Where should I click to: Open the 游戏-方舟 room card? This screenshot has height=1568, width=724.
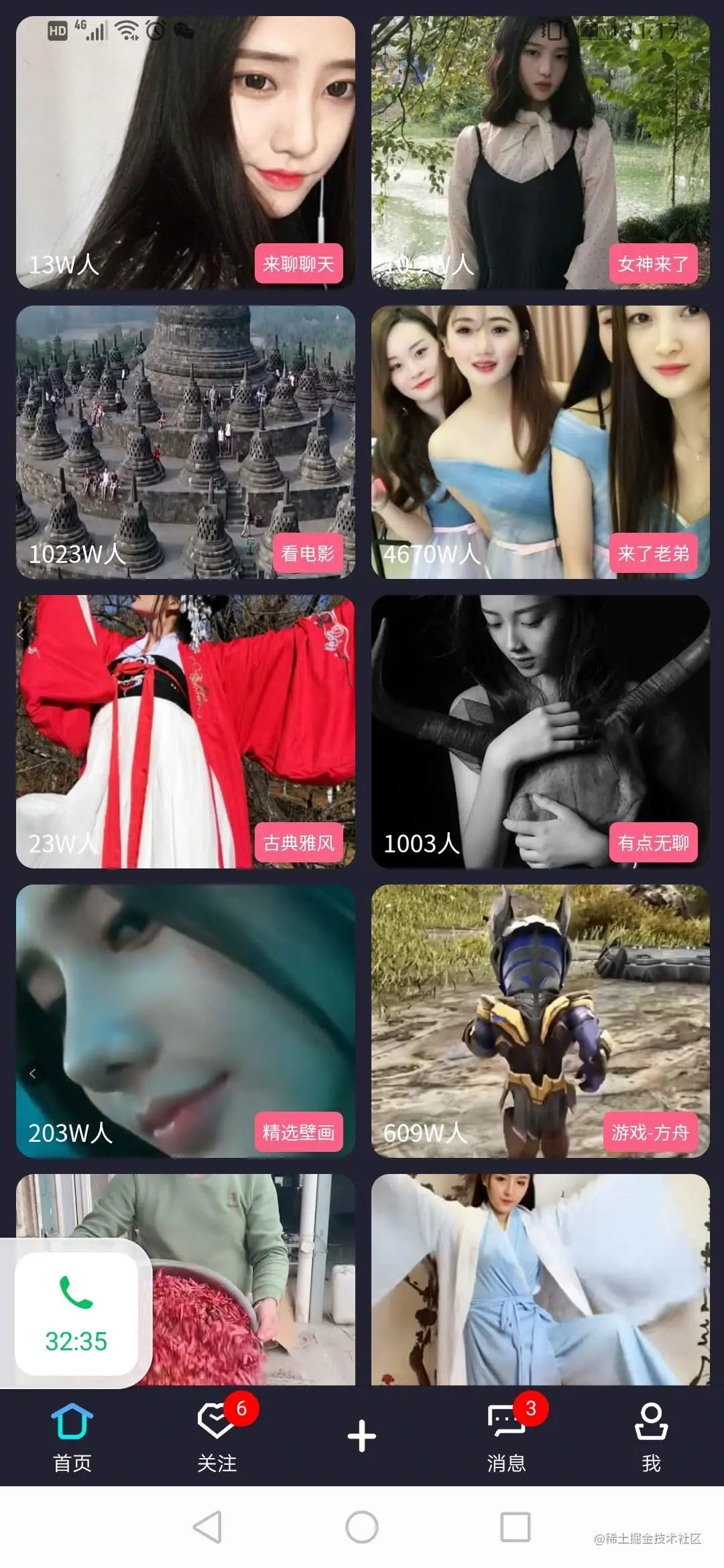pyautogui.click(x=540, y=1021)
